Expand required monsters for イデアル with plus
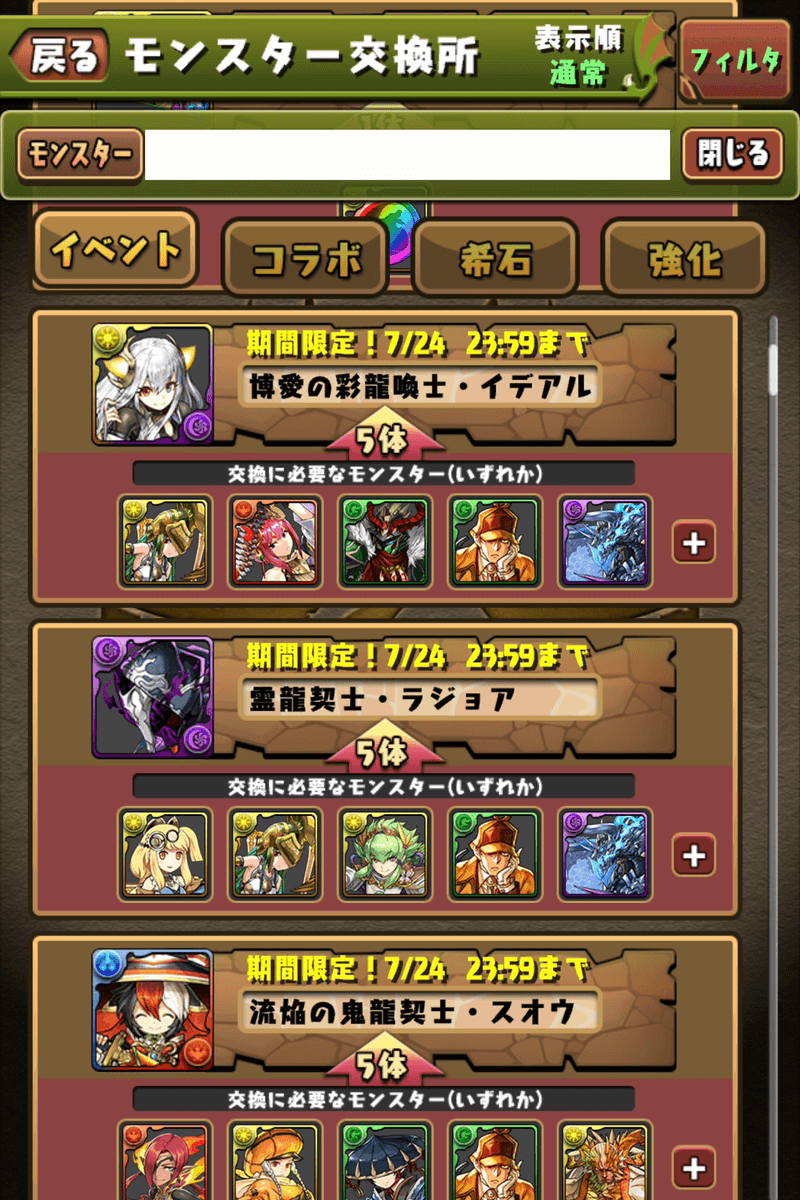 [694, 543]
